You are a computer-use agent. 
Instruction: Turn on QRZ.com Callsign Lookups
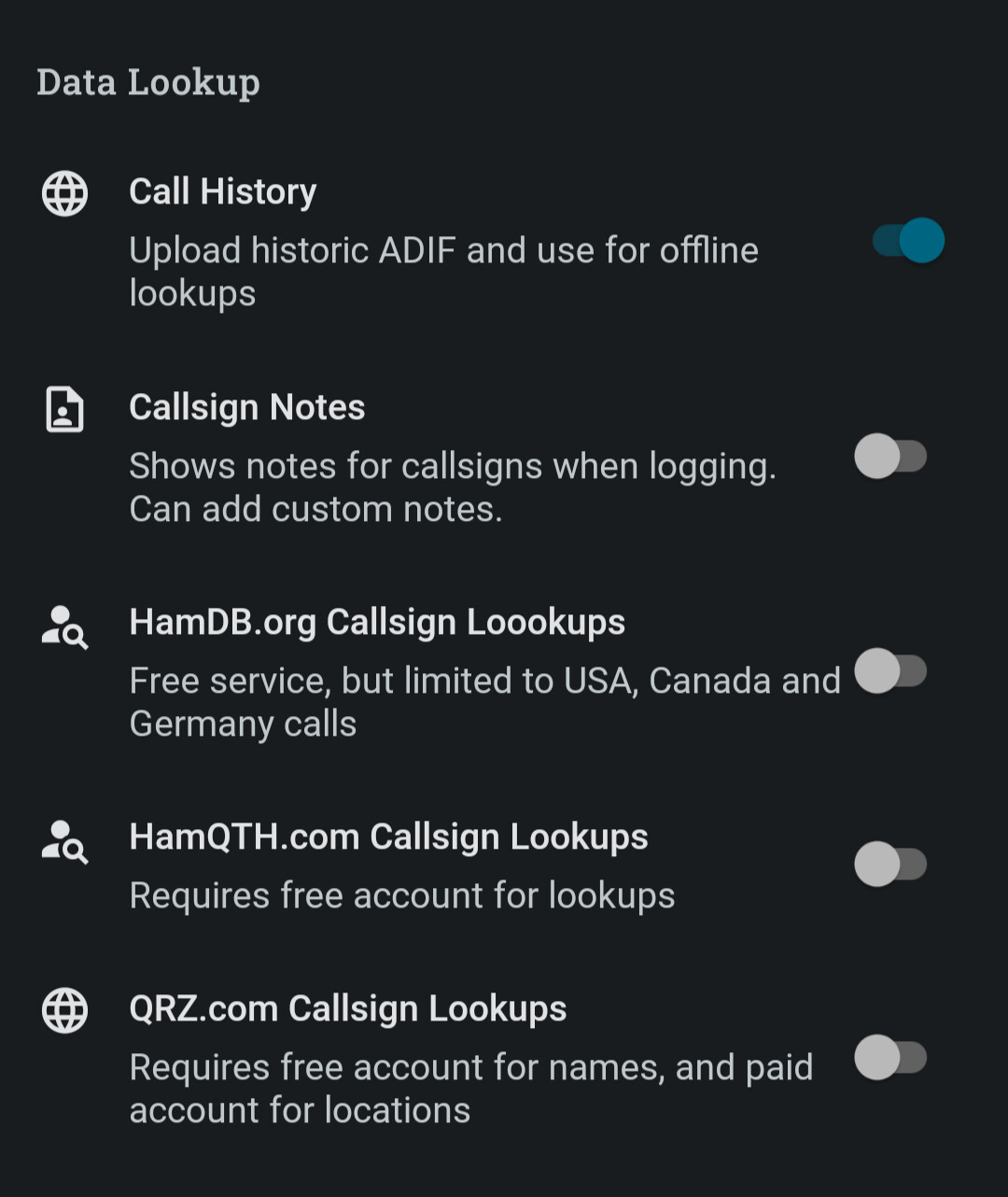[890, 1058]
